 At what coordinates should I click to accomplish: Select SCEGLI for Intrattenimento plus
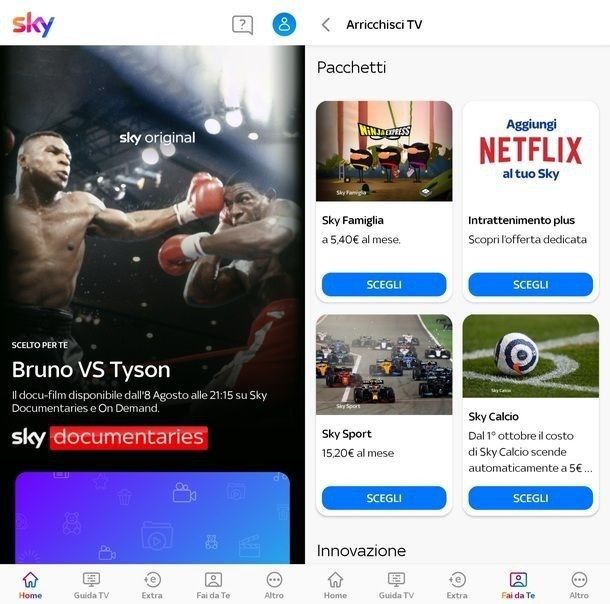coord(530,284)
